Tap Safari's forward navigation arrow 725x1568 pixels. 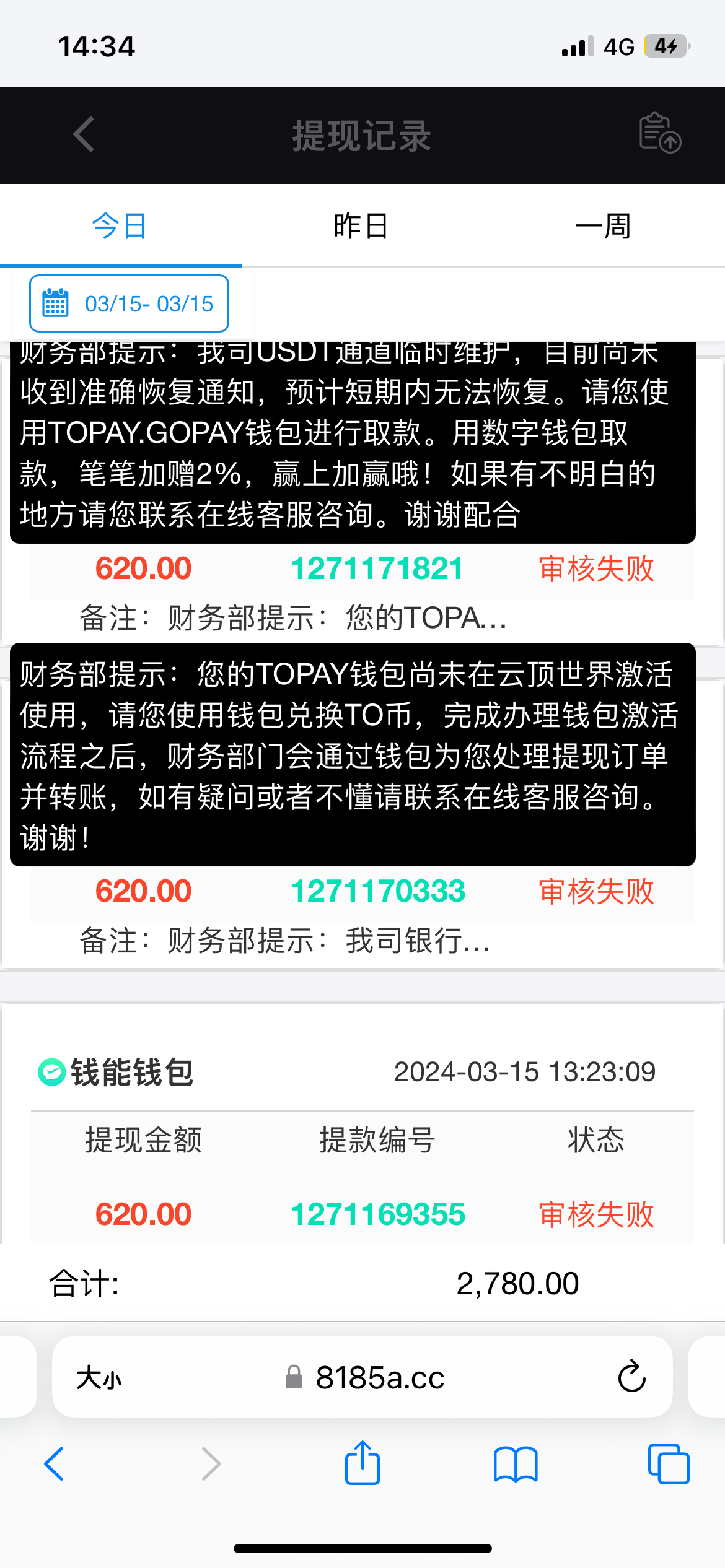211,1465
